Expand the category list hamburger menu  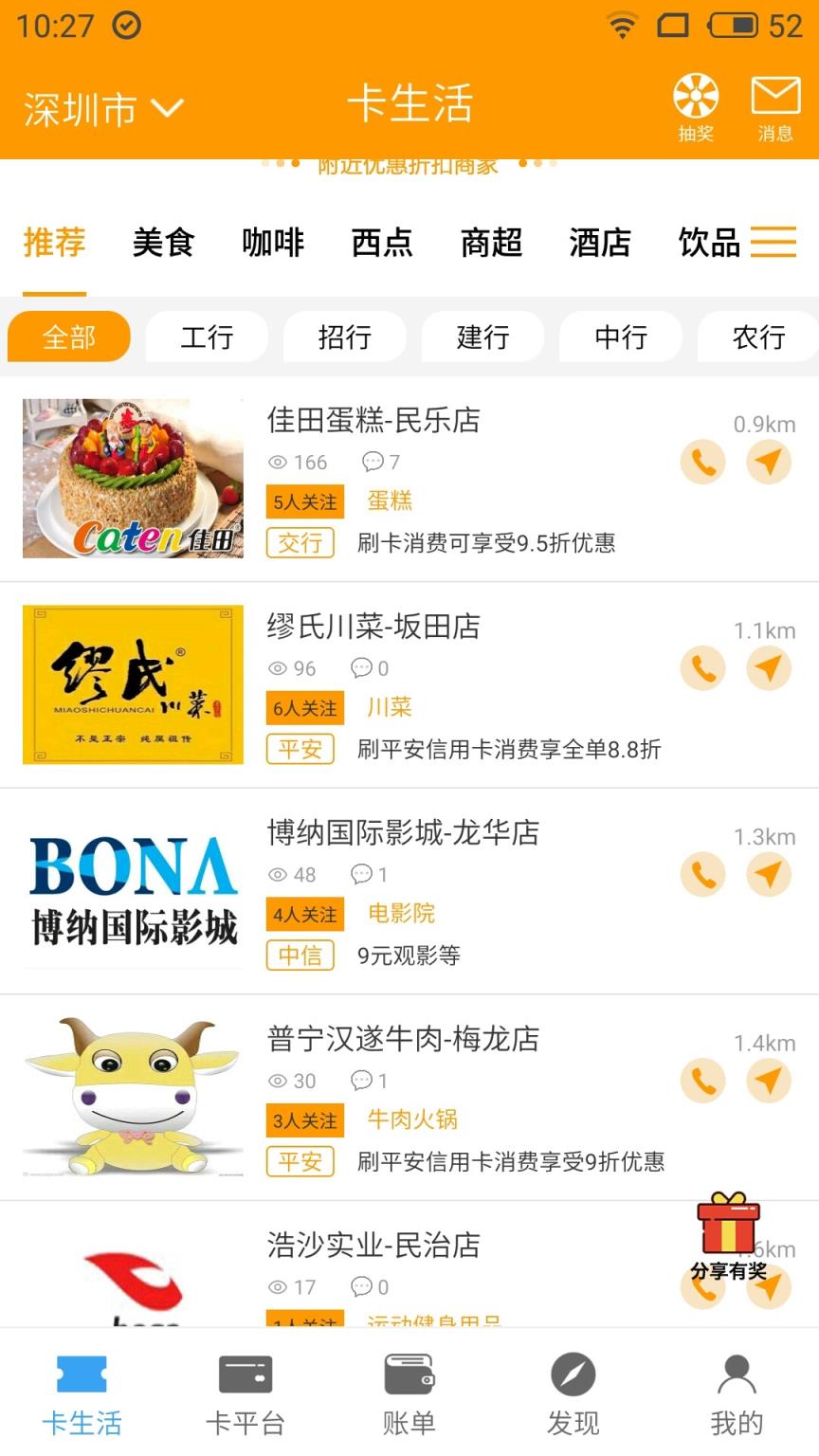773,243
